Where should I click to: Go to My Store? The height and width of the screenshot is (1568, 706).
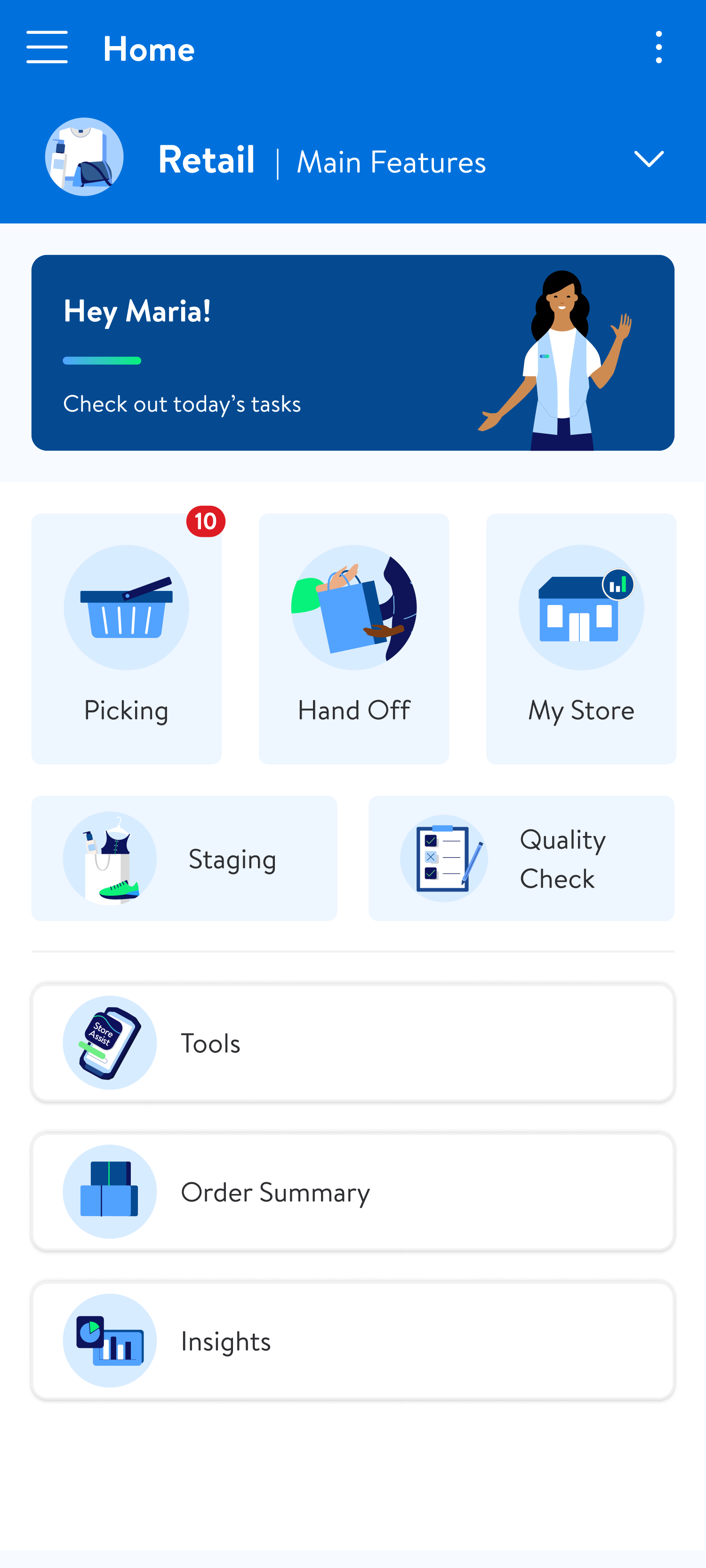point(580,638)
